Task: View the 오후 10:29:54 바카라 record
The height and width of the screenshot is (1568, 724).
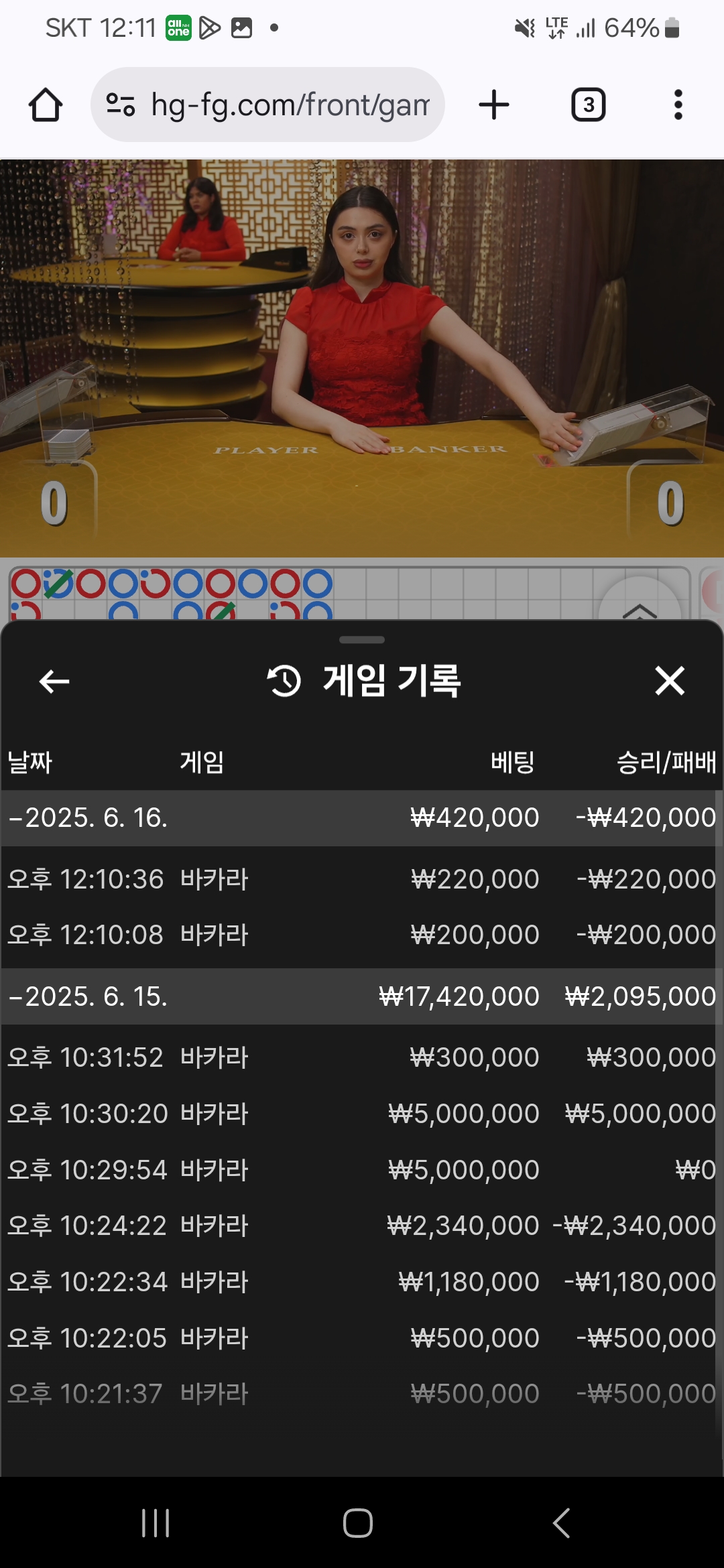Action: pos(361,1170)
